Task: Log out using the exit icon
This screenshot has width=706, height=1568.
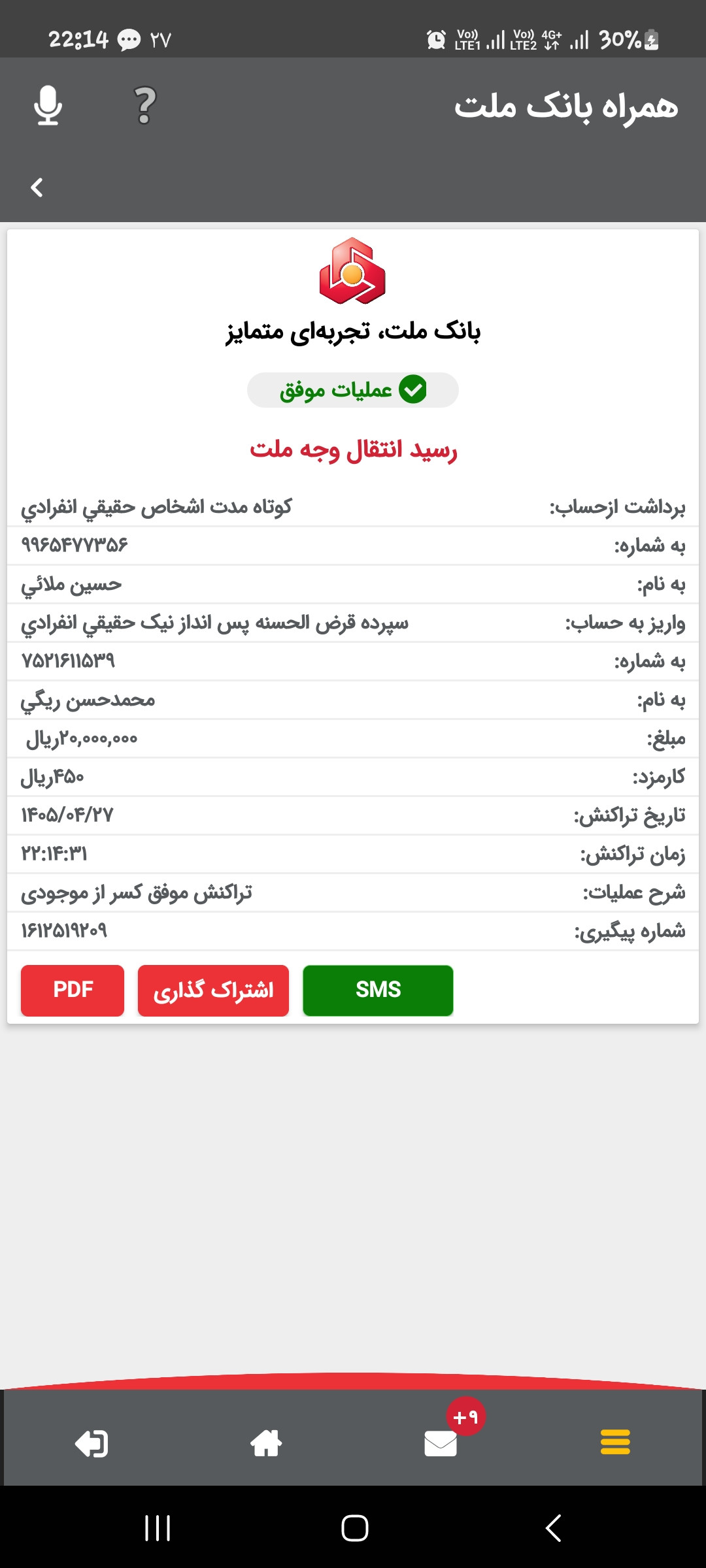Action: (92, 1443)
